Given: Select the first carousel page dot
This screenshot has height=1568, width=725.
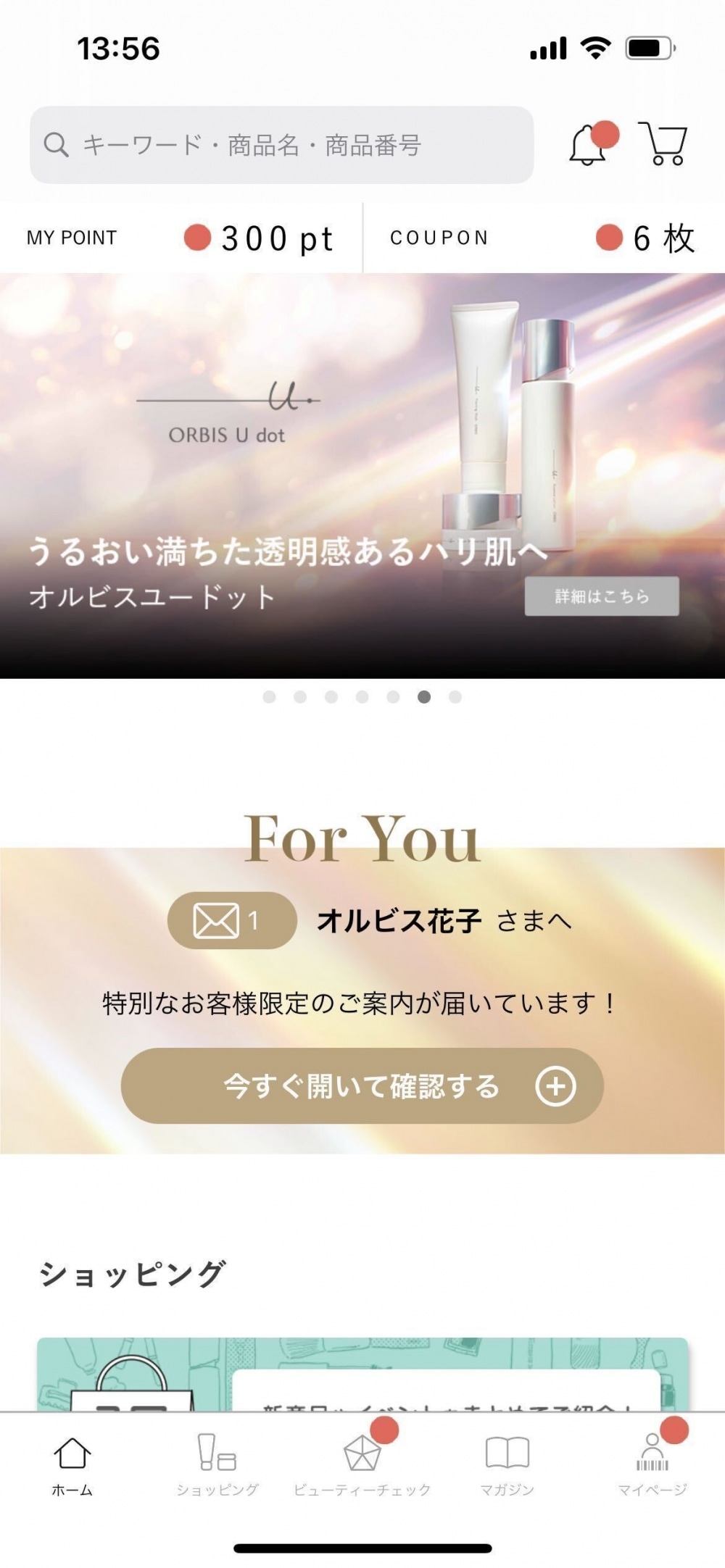Looking at the screenshot, I should pos(270,697).
